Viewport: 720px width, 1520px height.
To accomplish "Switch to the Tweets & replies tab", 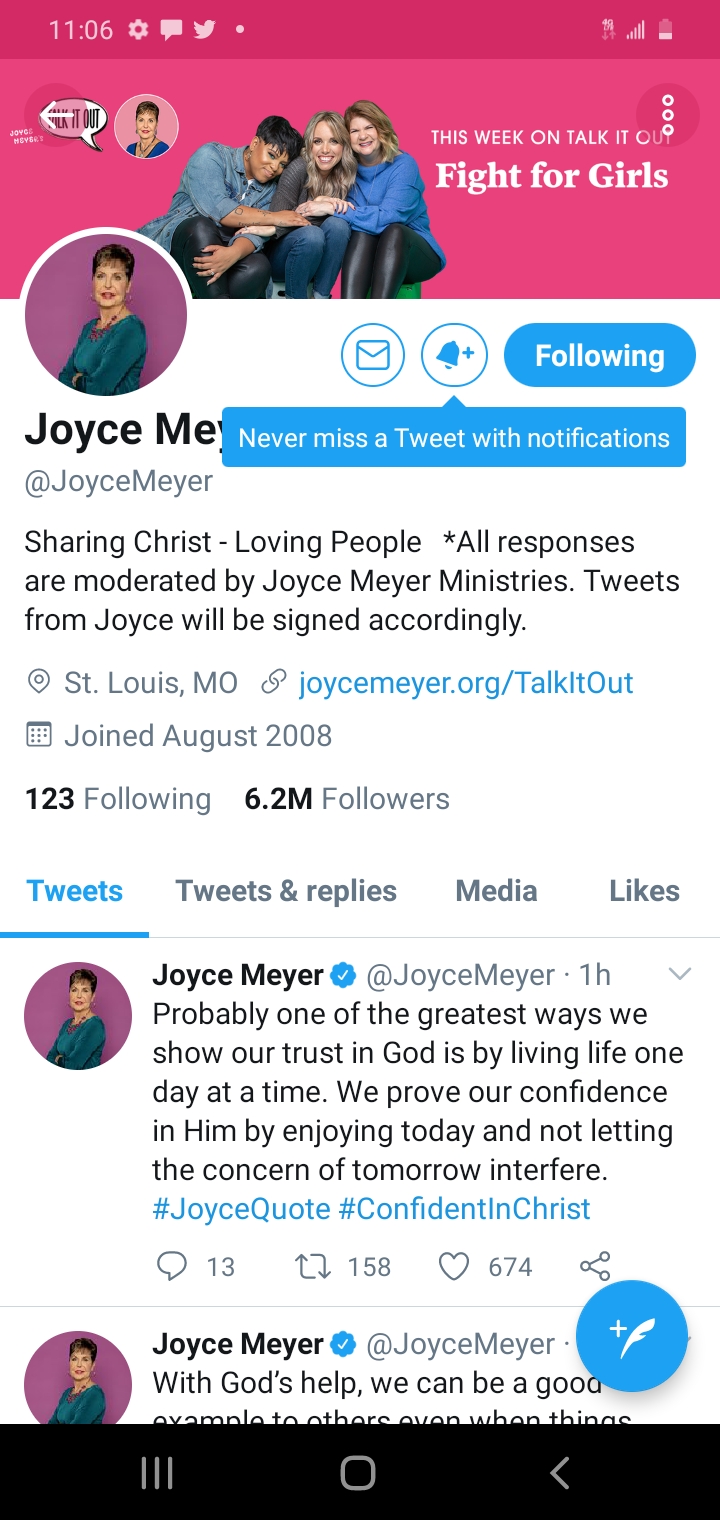I will (x=286, y=891).
